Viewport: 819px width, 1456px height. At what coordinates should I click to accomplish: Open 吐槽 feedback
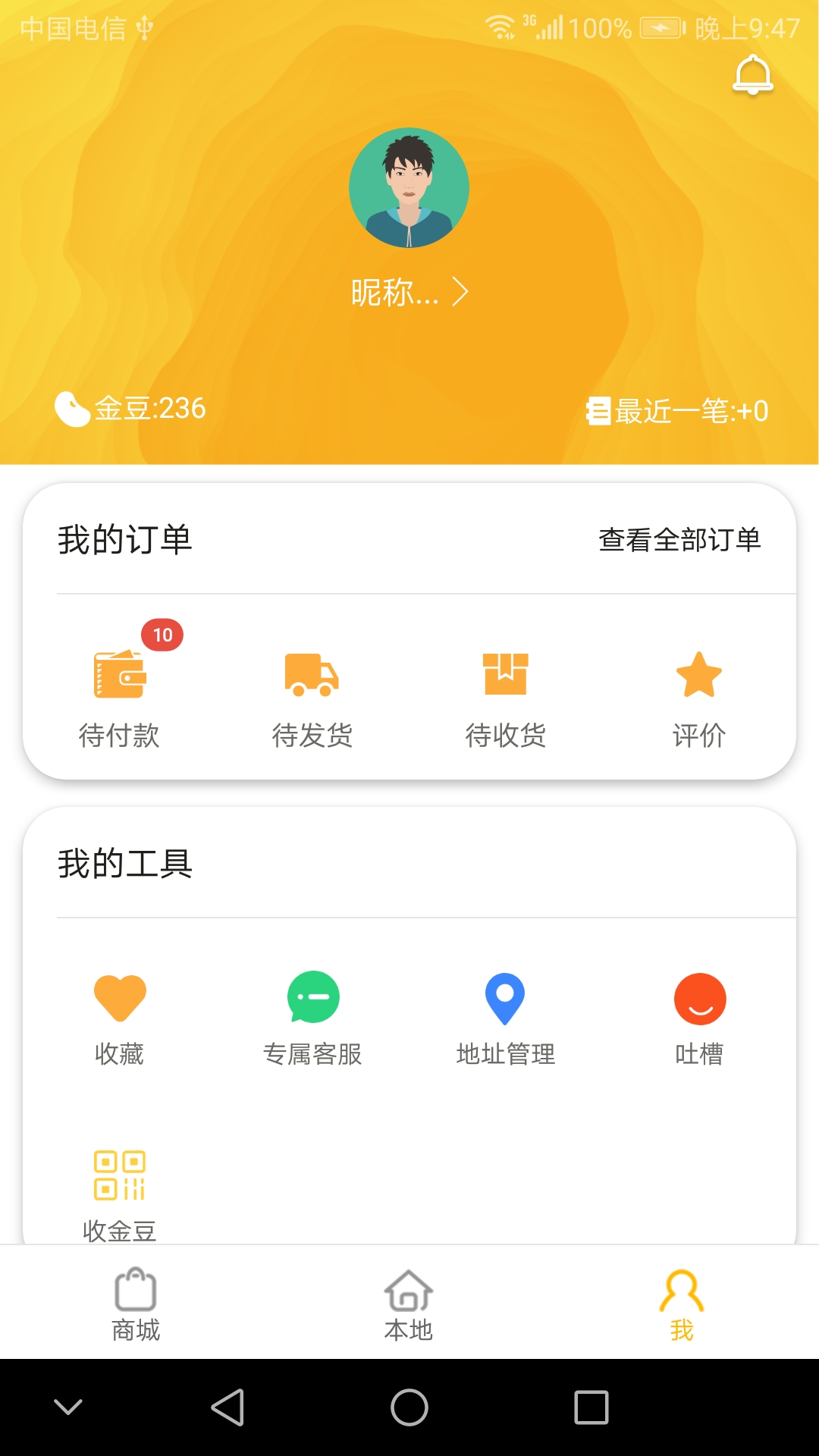pyautogui.click(x=699, y=1020)
